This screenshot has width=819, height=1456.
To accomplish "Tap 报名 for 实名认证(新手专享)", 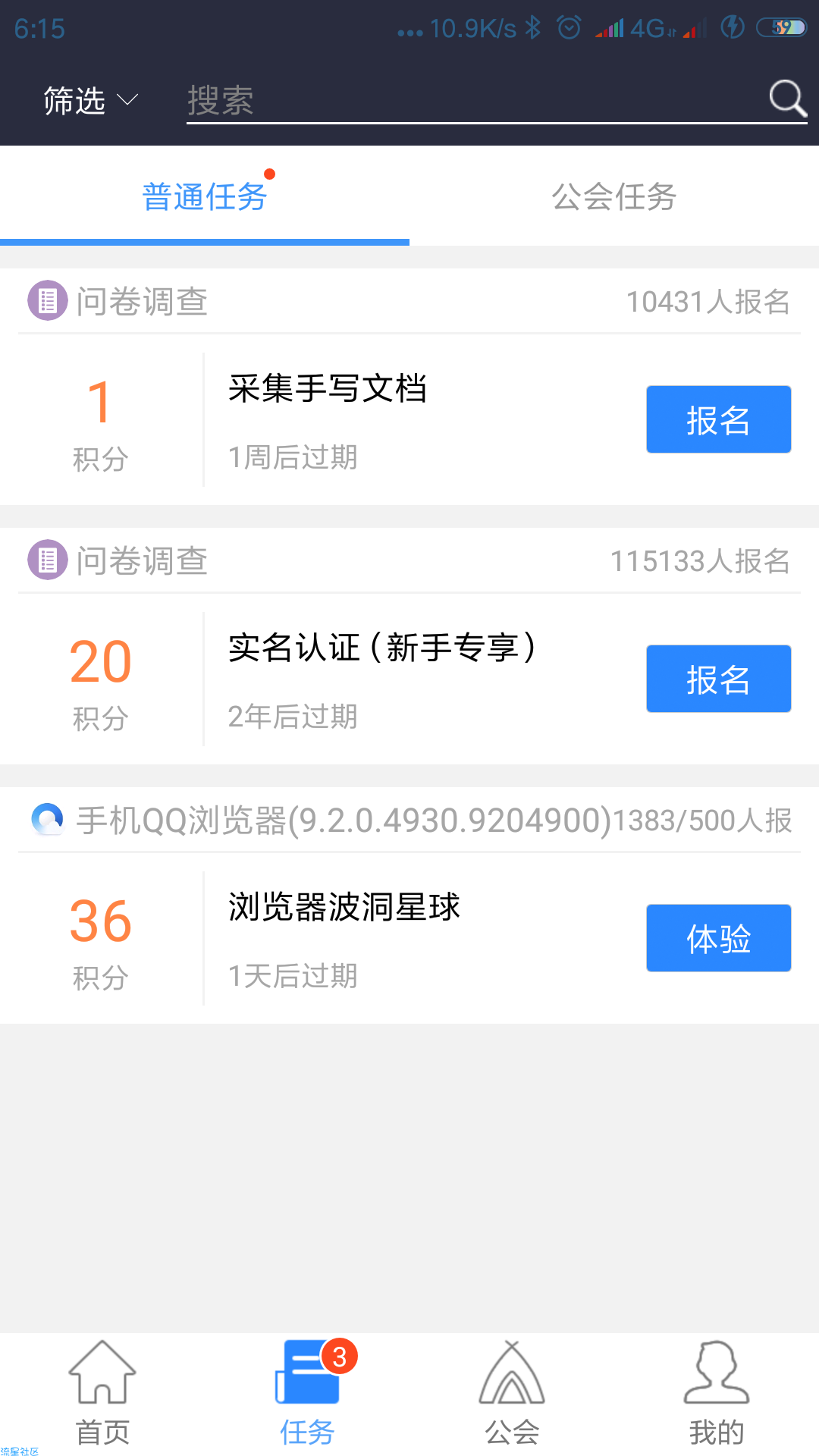I will 718,679.
